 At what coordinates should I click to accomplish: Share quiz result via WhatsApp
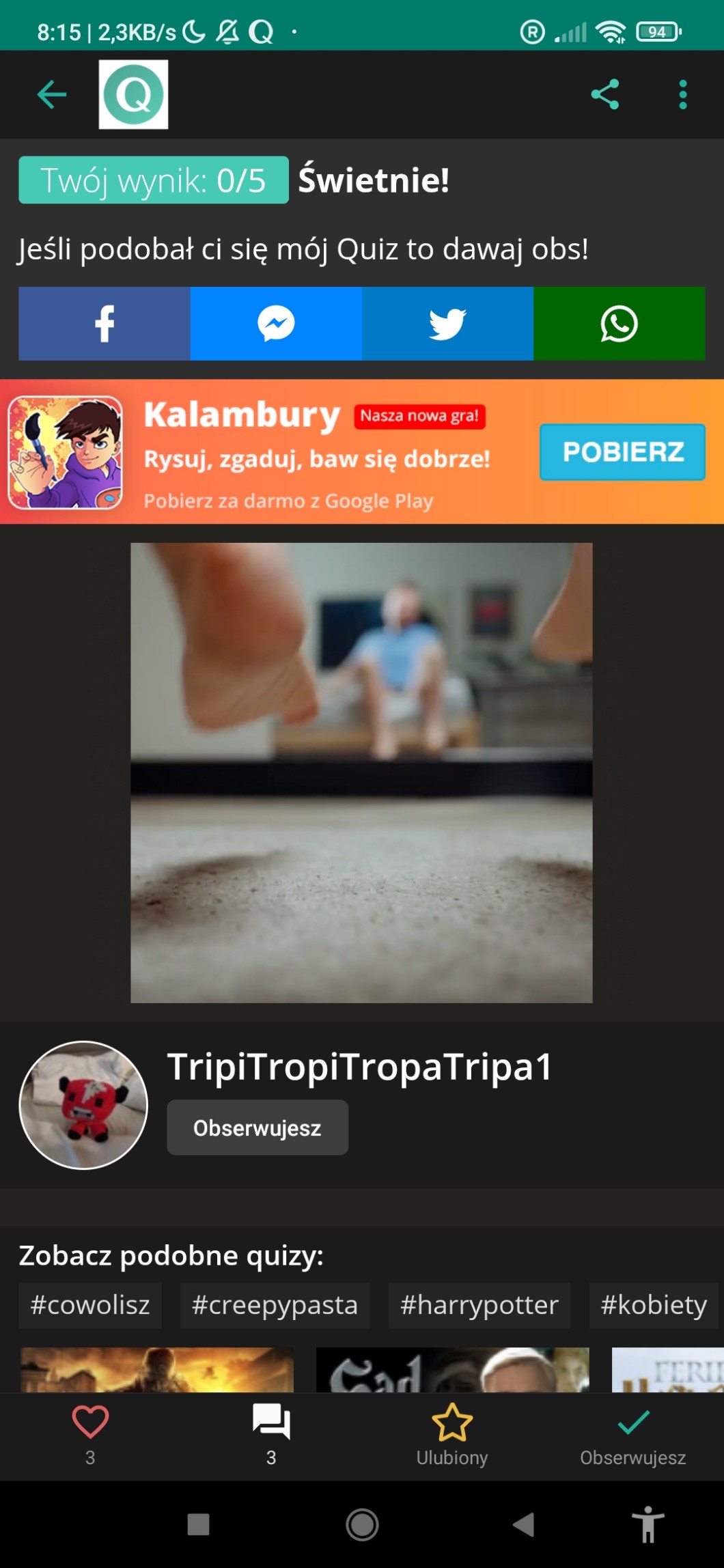click(x=619, y=324)
